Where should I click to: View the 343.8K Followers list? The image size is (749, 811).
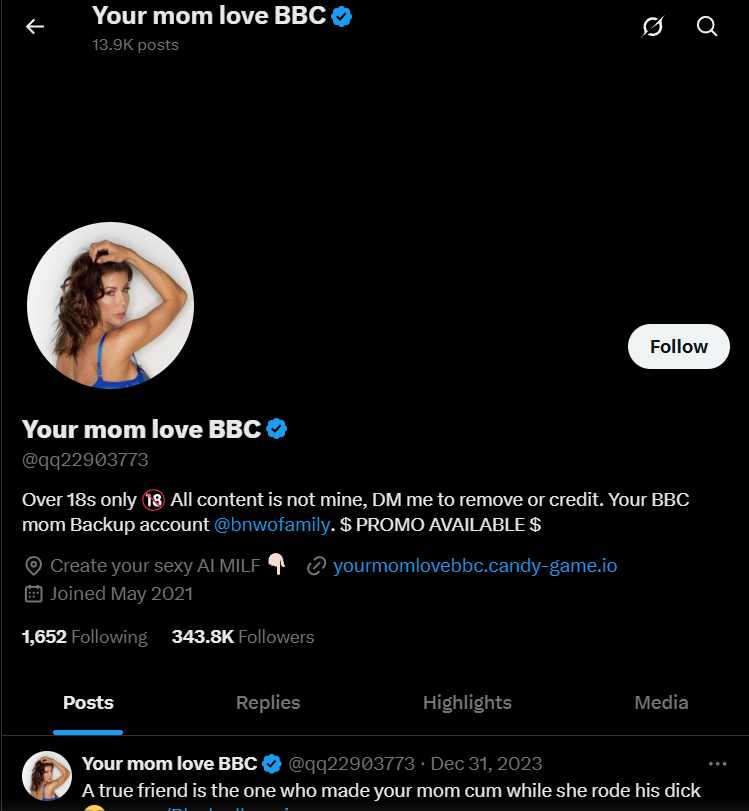pyautogui.click(x=242, y=637)
